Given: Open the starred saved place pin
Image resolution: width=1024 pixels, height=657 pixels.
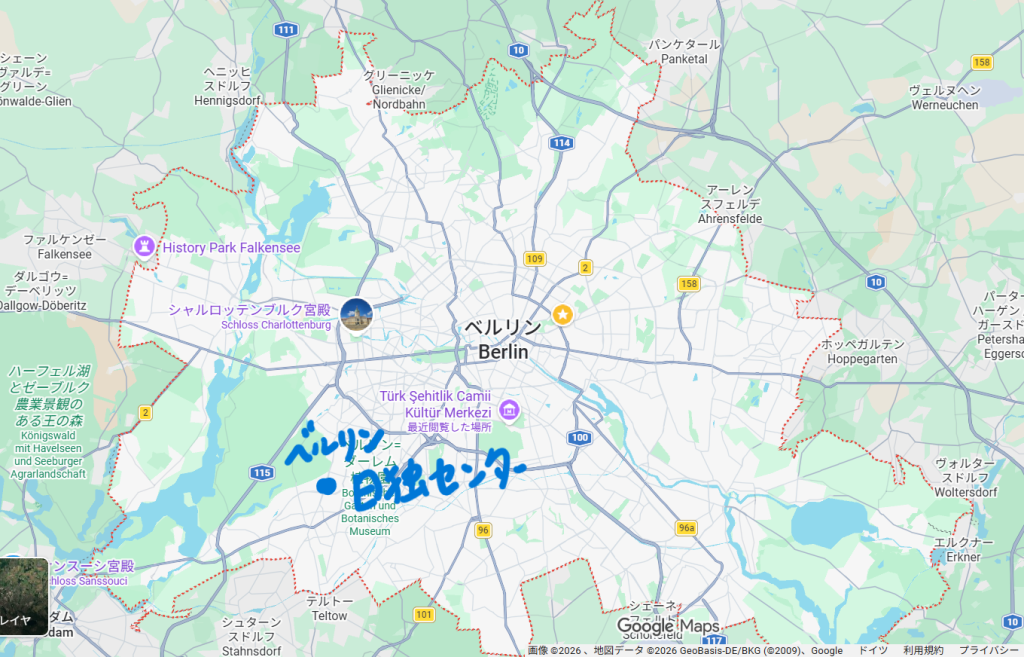Looking at the screenshot, I should (563, 315).
